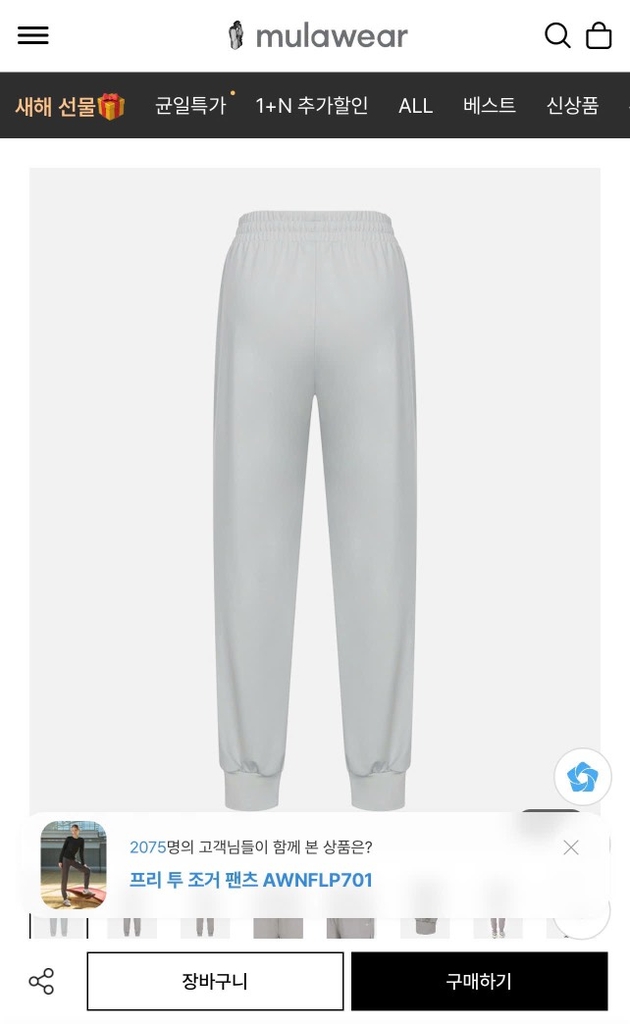
Task: Select the ALL tab
Action: point(415,106)
